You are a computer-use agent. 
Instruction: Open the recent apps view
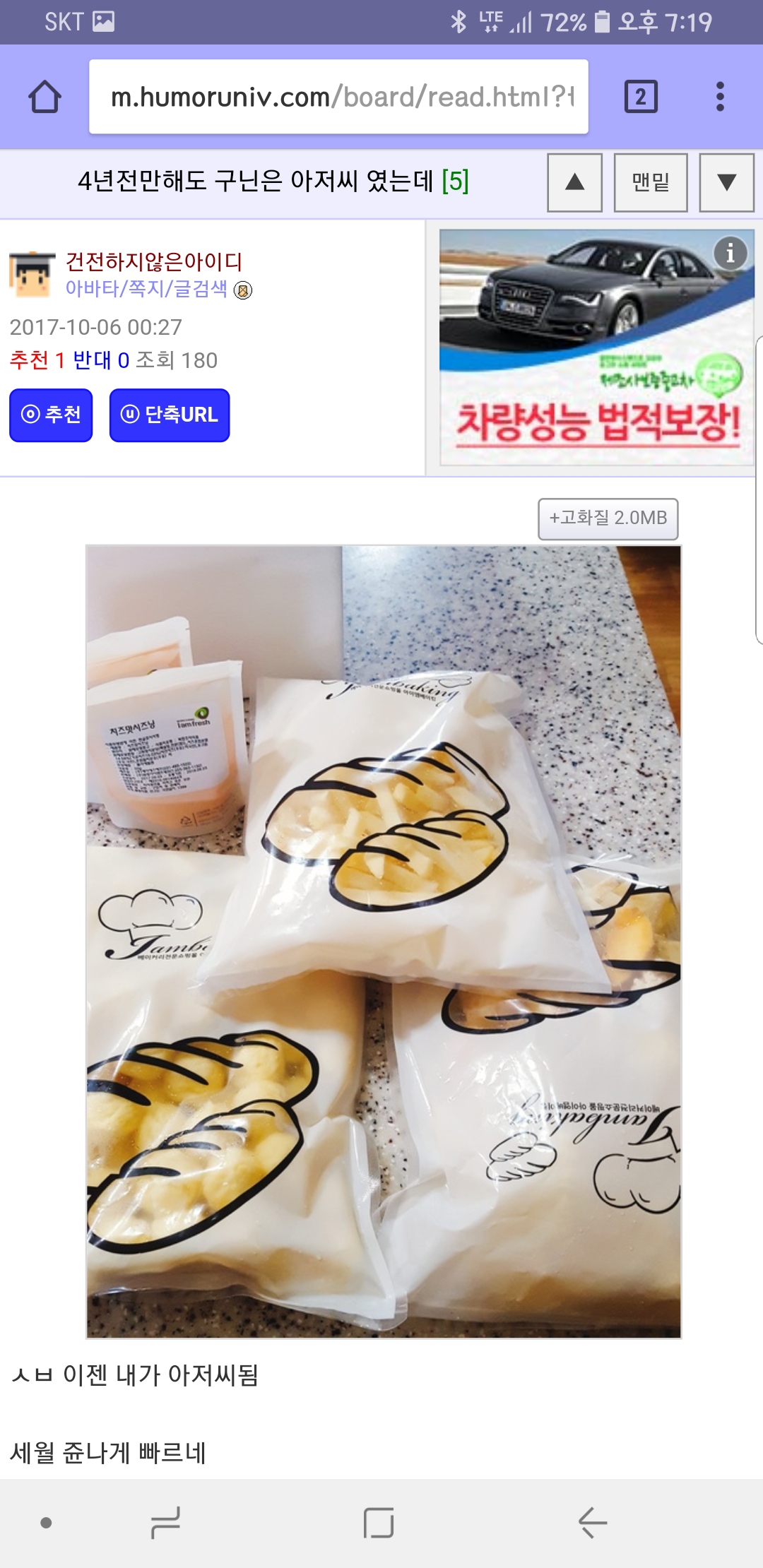165,1522
